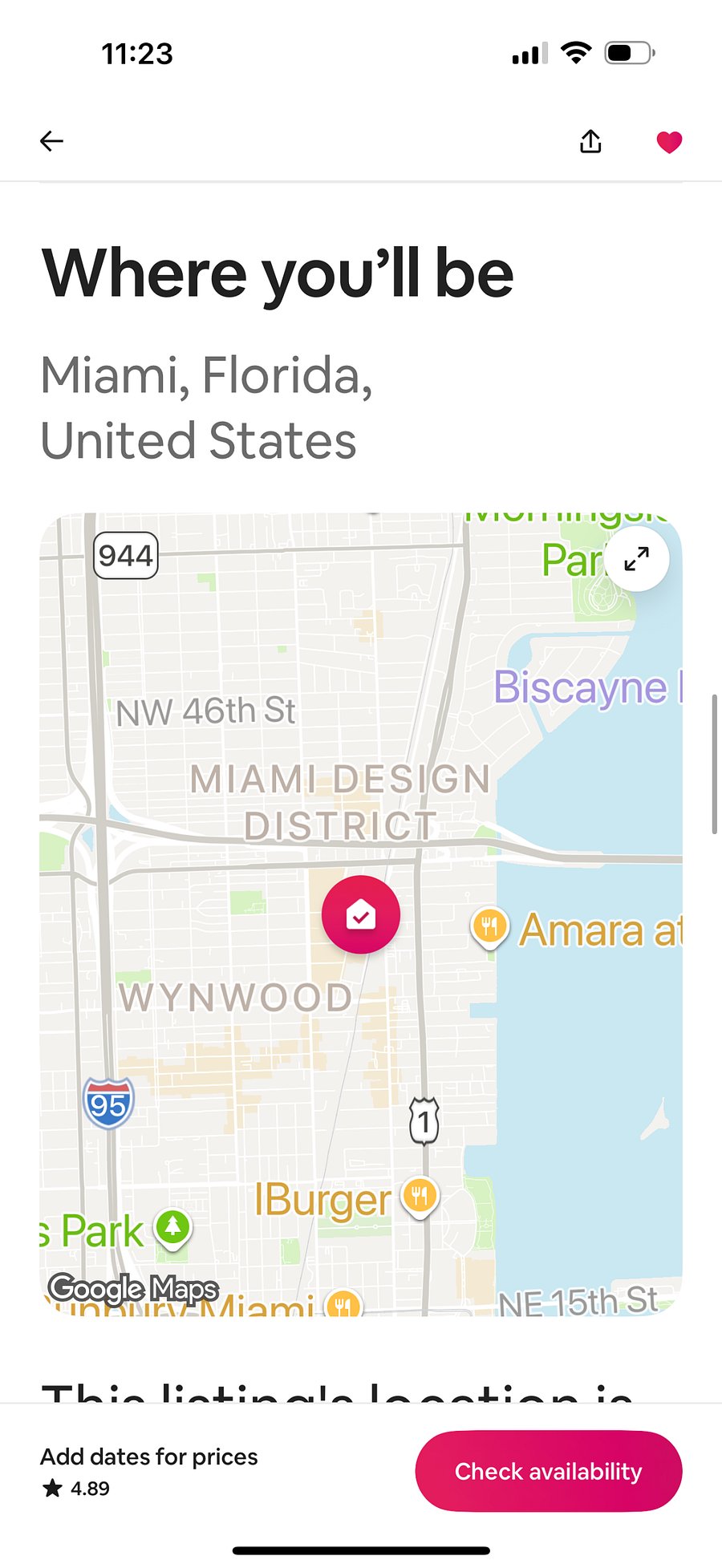Tap the listing's home pin on the map
Screen dimensions: 722x1568
[x=361, y=914]
